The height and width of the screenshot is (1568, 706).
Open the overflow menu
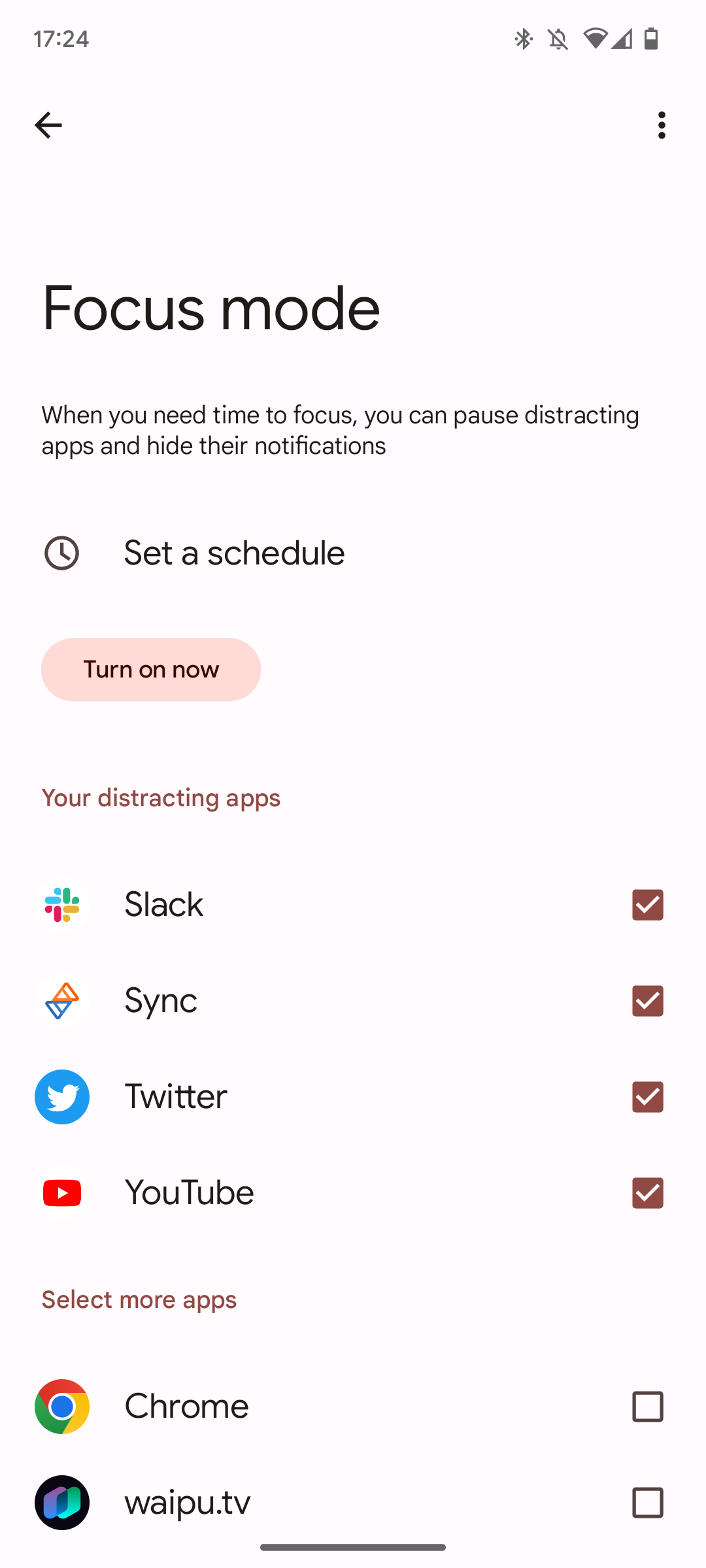click(662, 125)
